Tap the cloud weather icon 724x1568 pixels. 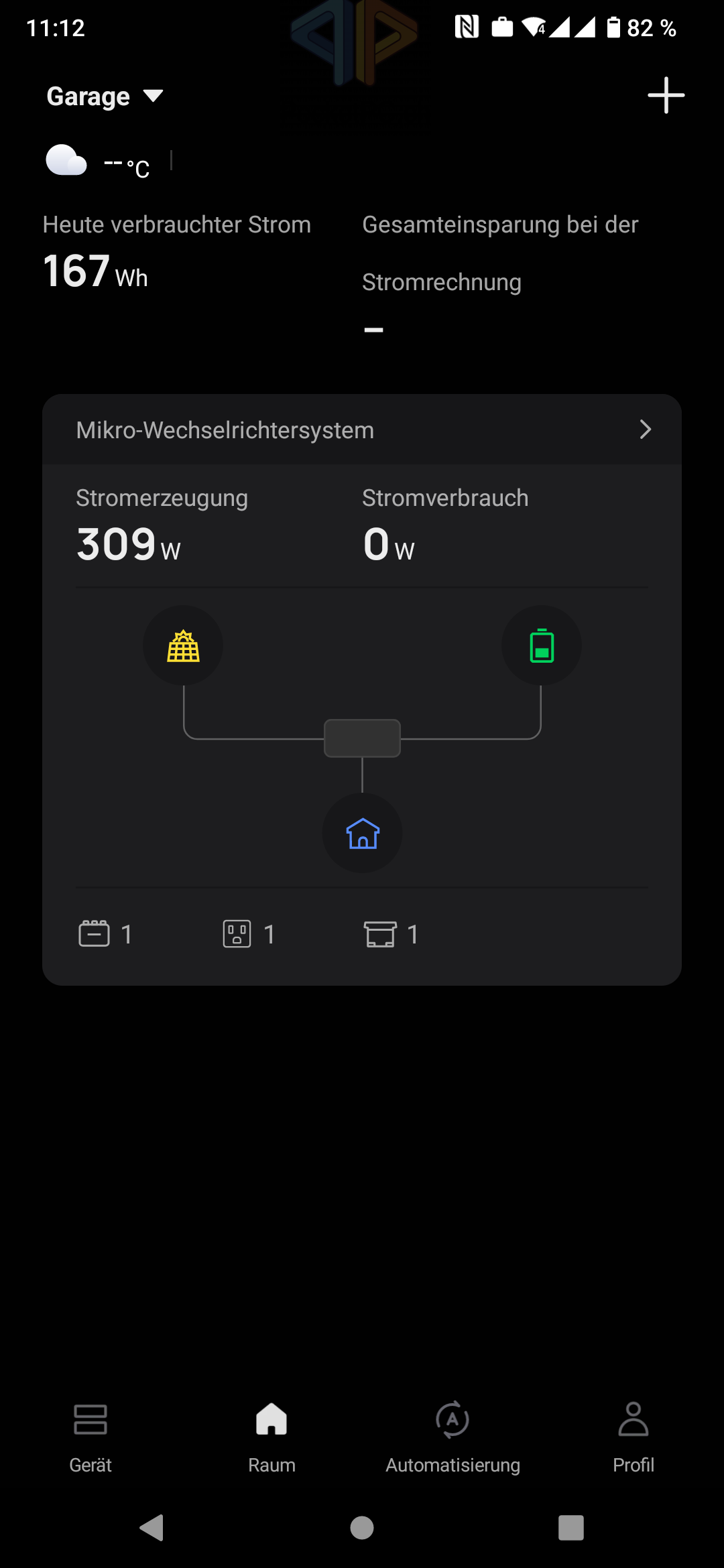(x=66, y=160)
